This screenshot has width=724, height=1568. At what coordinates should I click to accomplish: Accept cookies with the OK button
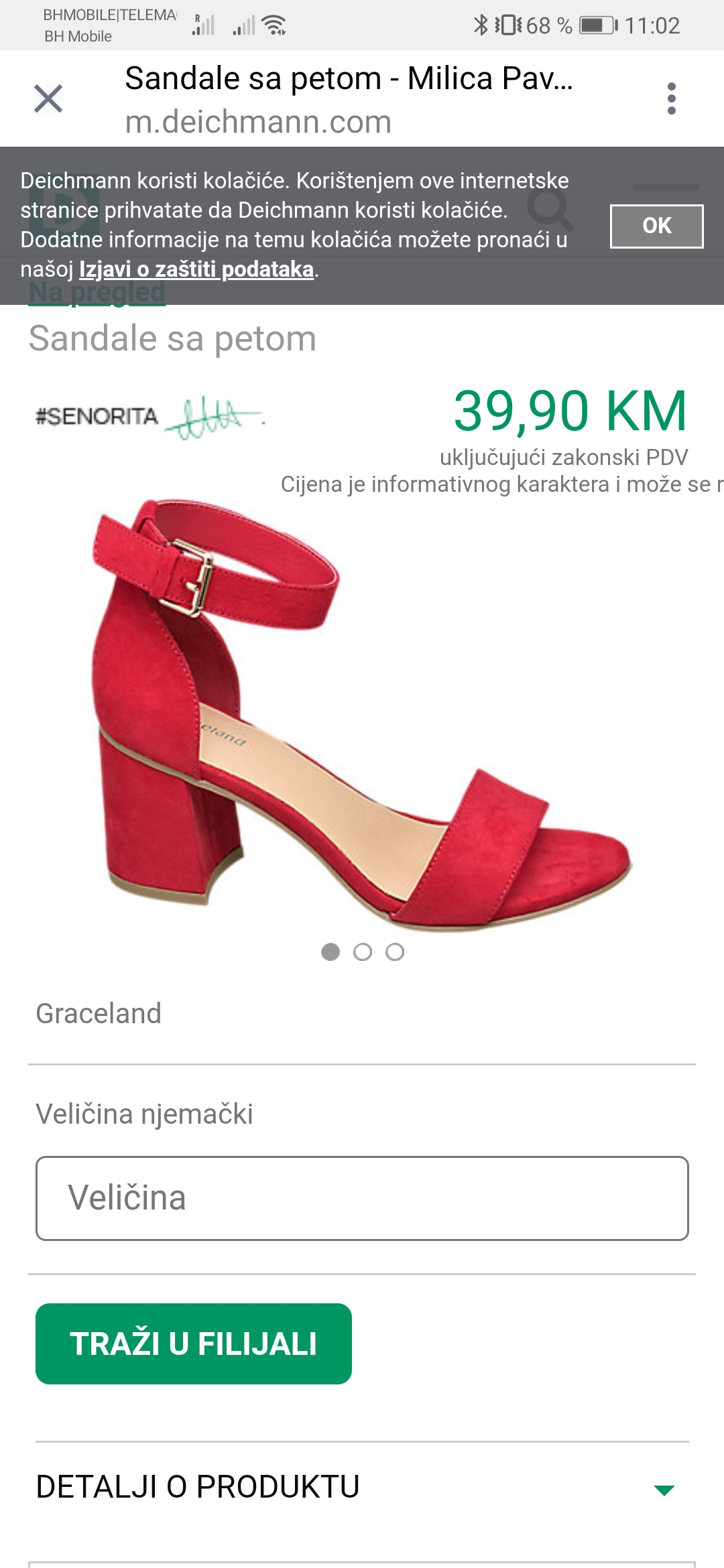tap(656, 226)
